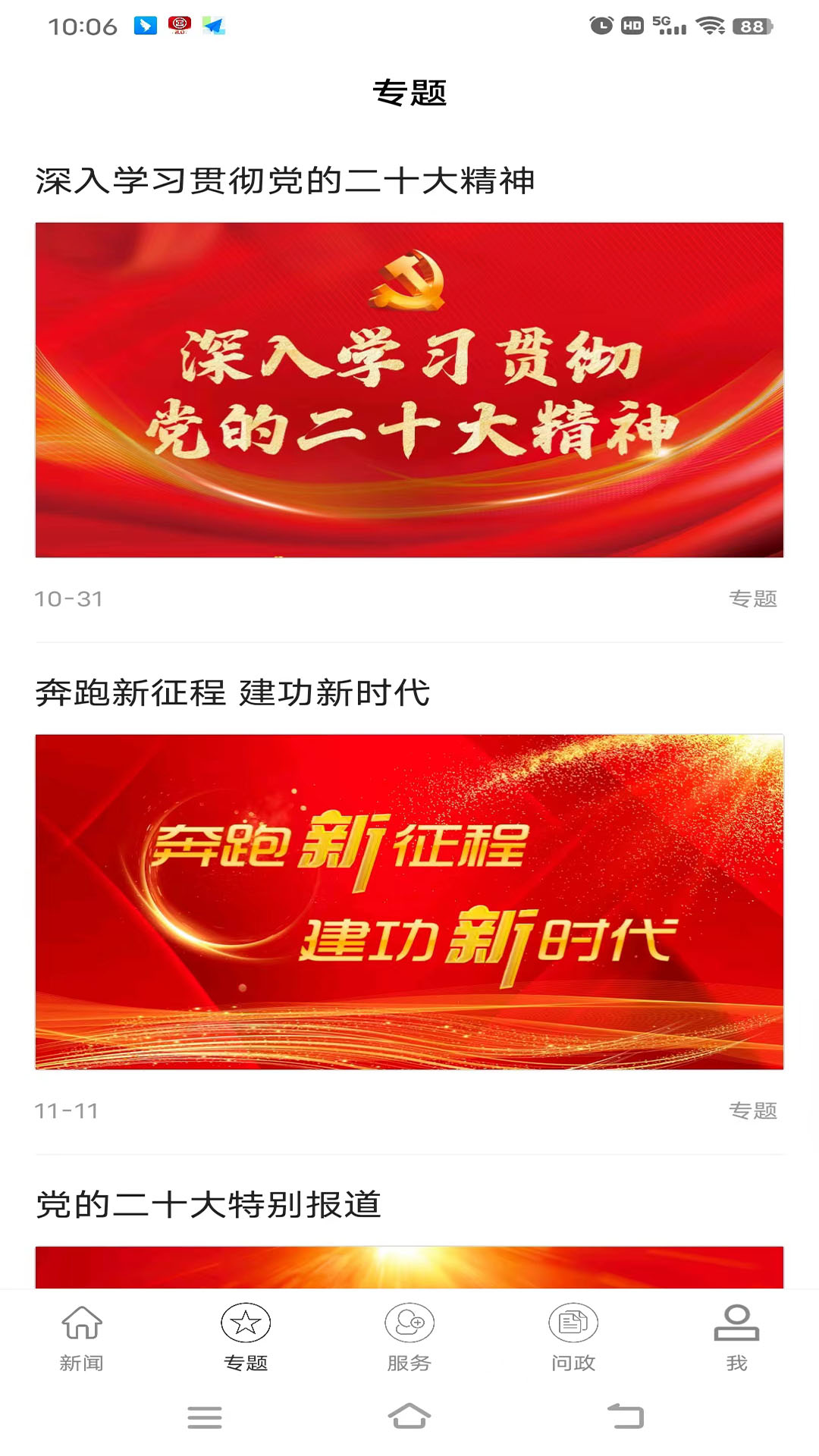Select the 专题 tab

click(246, 1338)
